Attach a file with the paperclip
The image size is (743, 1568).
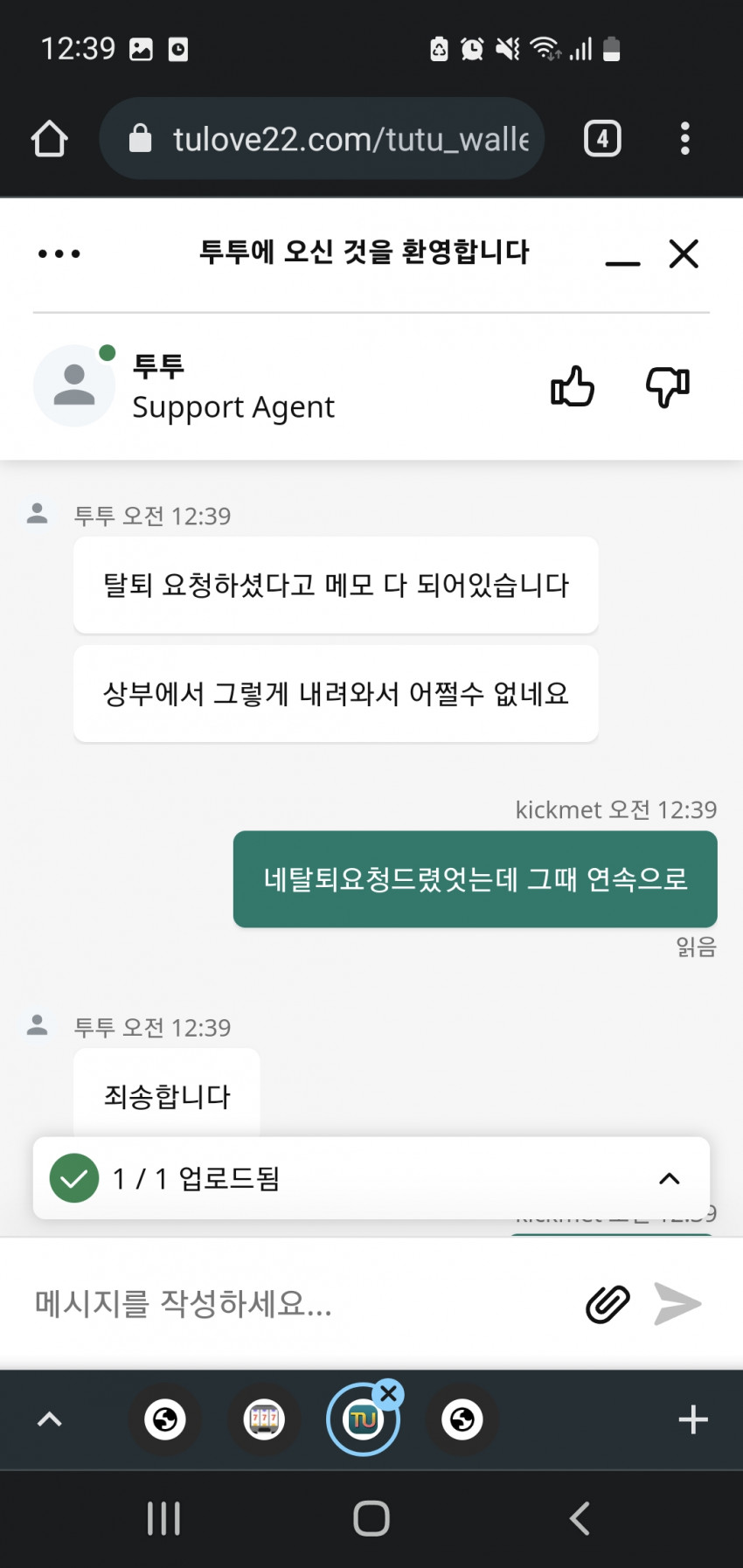(608, 1304)
